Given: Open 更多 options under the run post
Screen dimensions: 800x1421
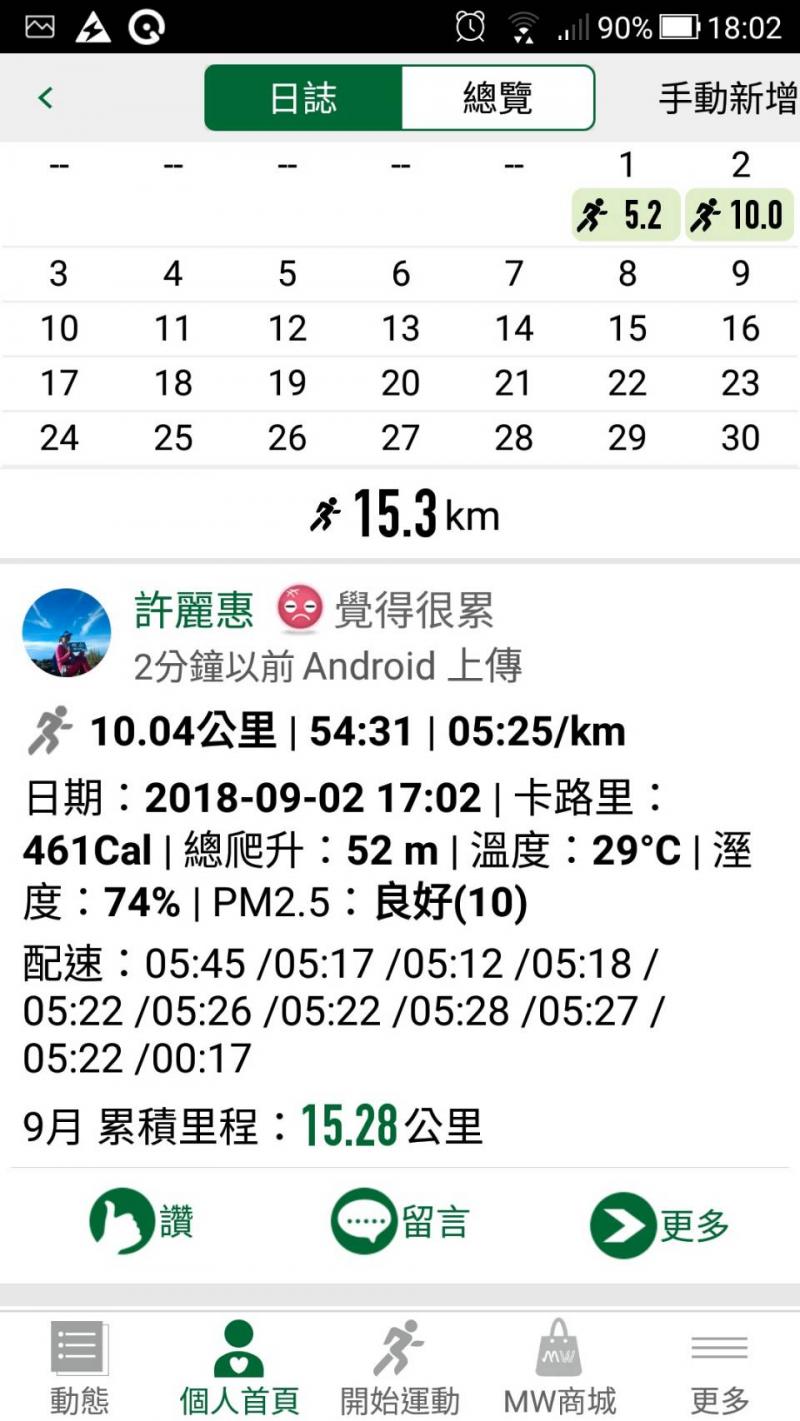Looking at the screenshot, I should [x=659, y=1224].
